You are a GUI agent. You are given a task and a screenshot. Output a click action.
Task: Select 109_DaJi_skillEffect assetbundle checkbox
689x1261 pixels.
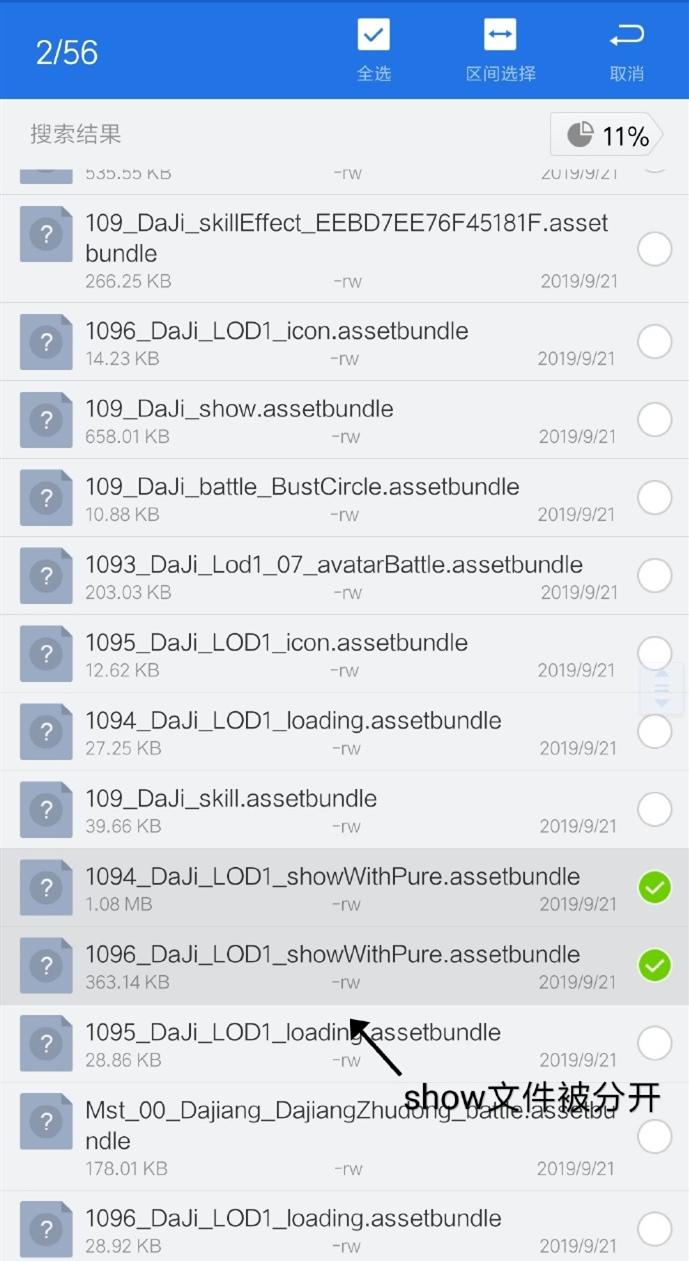pos(654,250)
